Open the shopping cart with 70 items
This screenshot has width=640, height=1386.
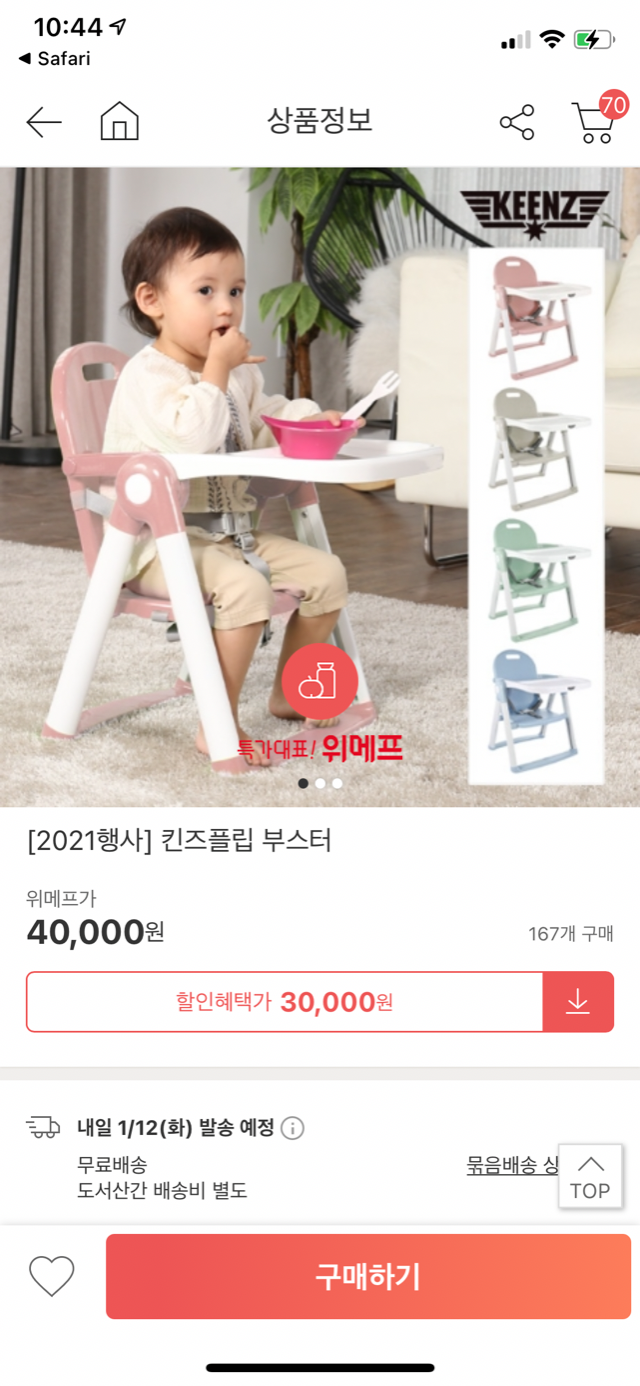(594, 123)
